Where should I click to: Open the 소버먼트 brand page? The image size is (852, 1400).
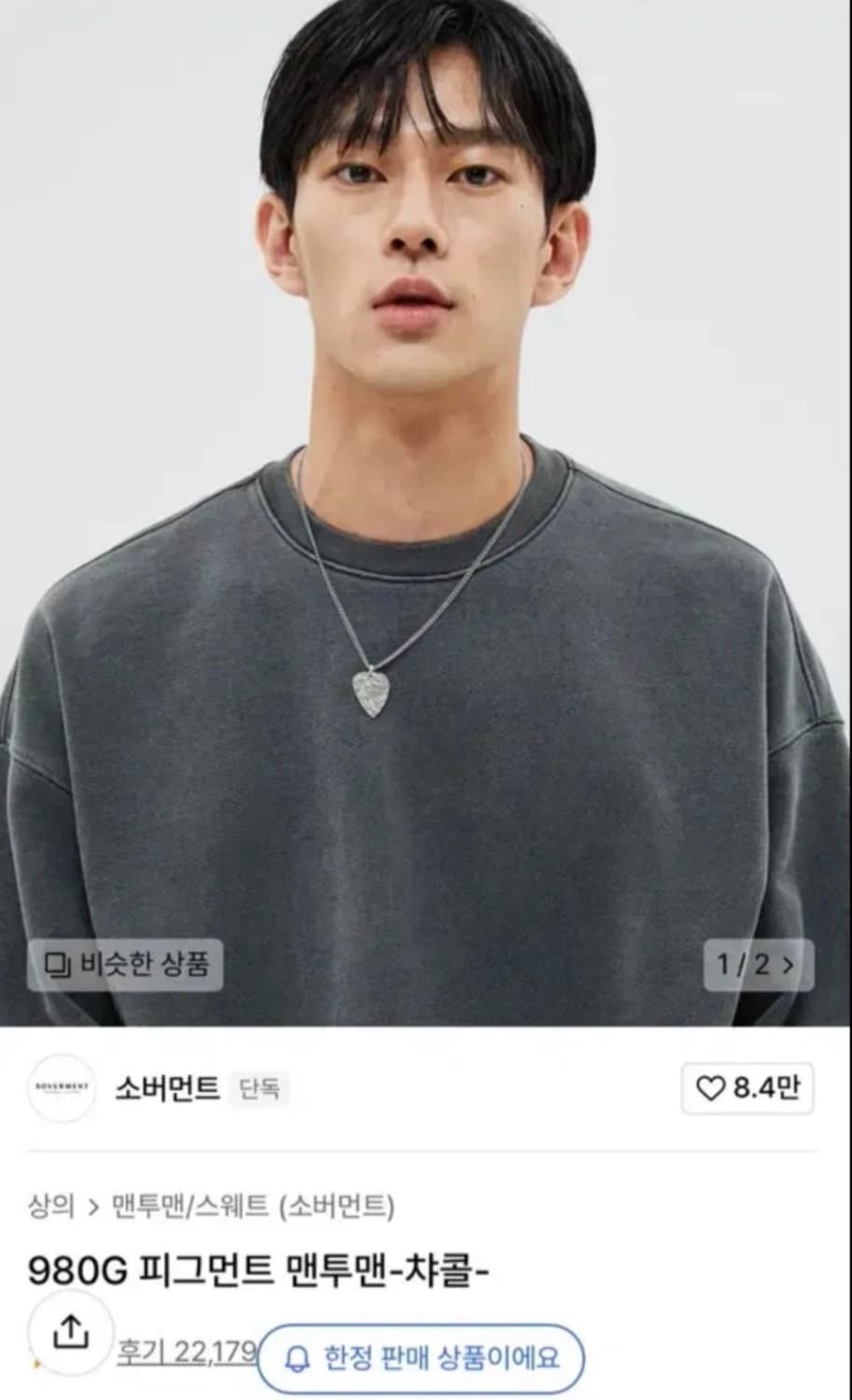point(166,1089)
